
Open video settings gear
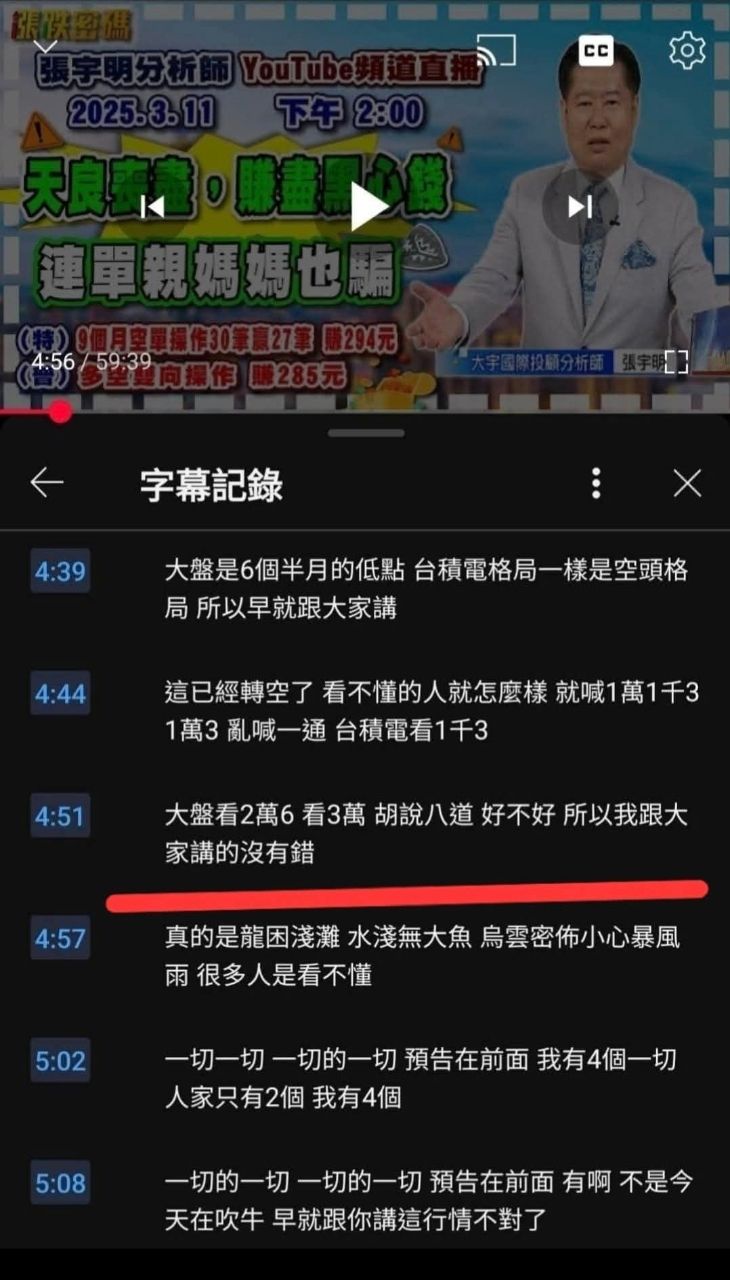tap(687, 50)
